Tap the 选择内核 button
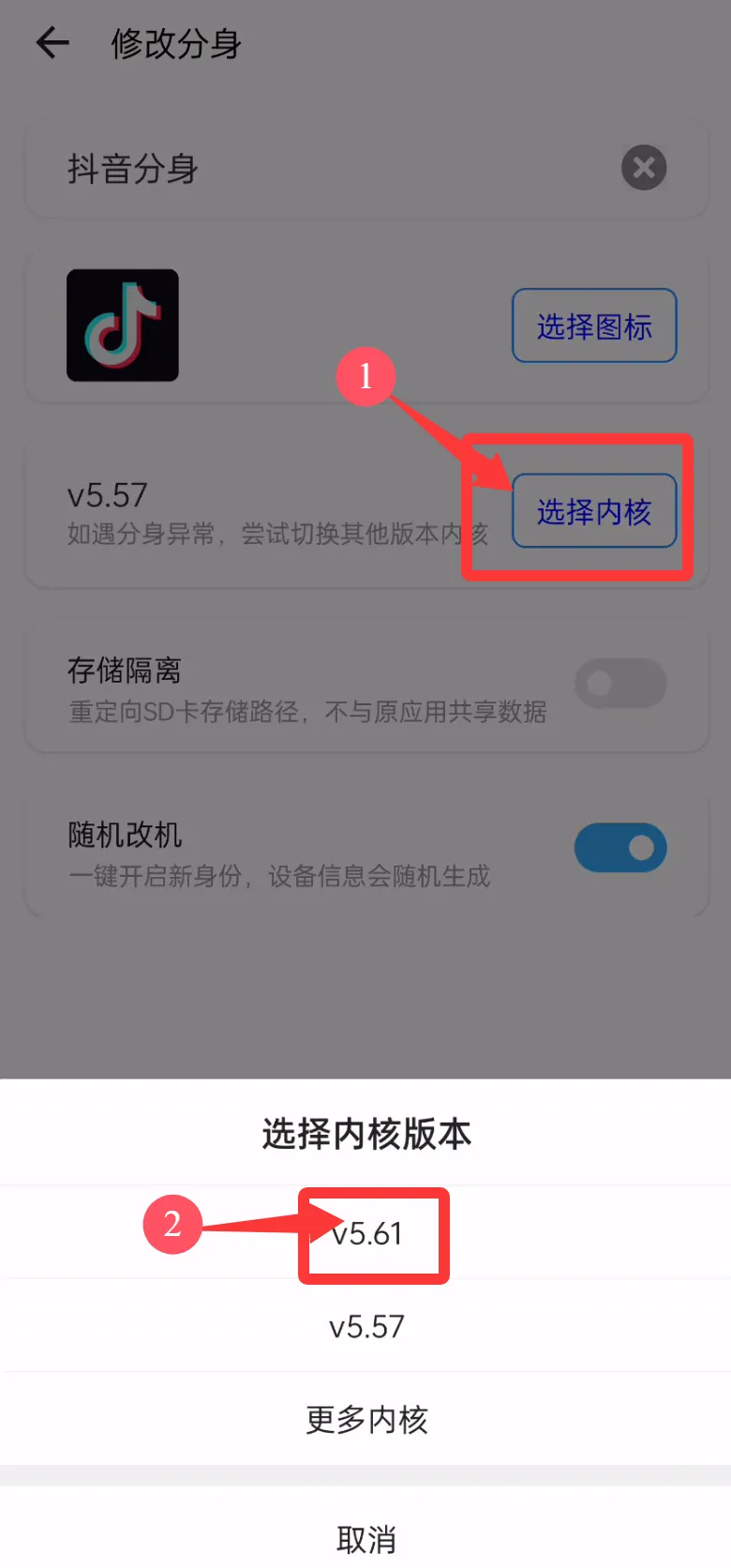 (594, 511)
